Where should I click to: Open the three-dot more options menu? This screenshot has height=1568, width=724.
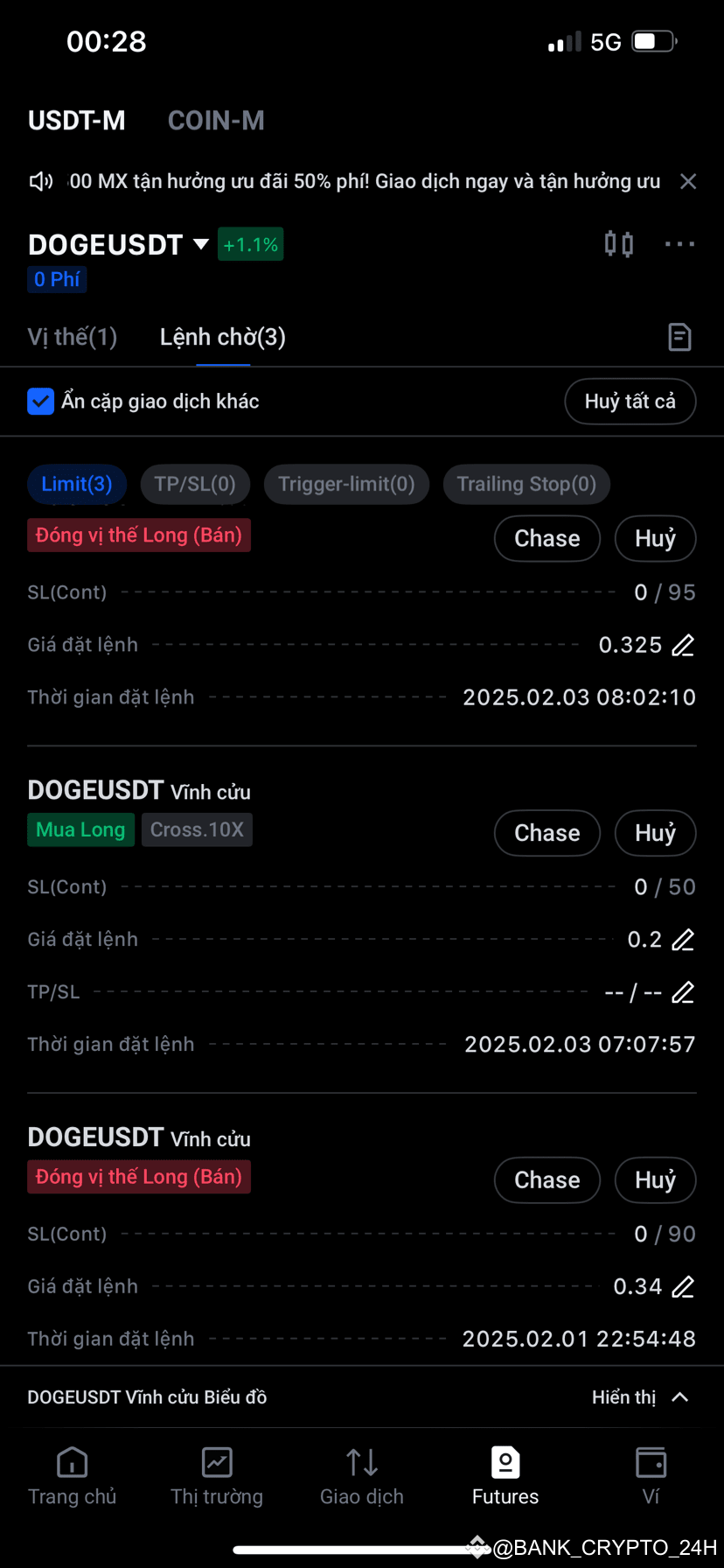(x=679, y=244)
